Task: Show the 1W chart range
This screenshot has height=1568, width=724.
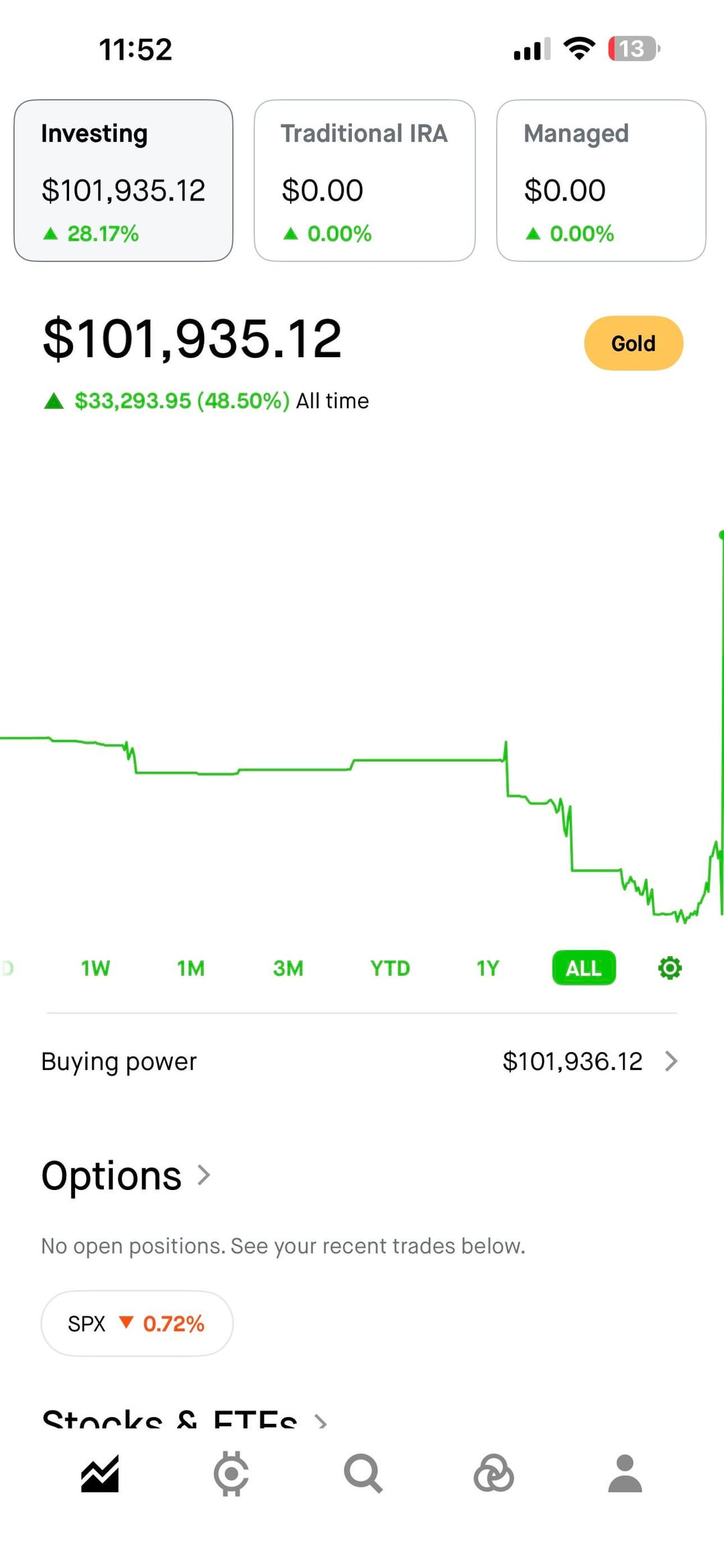Action: click(x=95, y=968)
